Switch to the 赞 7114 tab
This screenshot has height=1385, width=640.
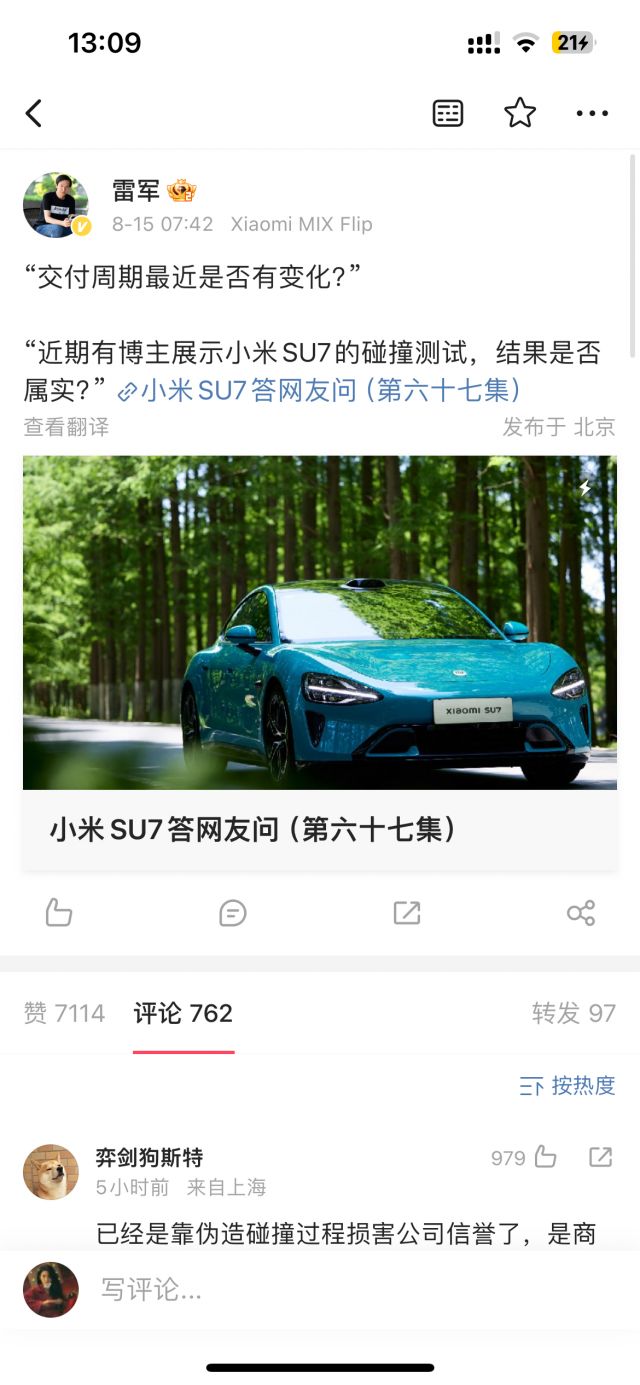pyautogui.click(x=64, y=1013)
